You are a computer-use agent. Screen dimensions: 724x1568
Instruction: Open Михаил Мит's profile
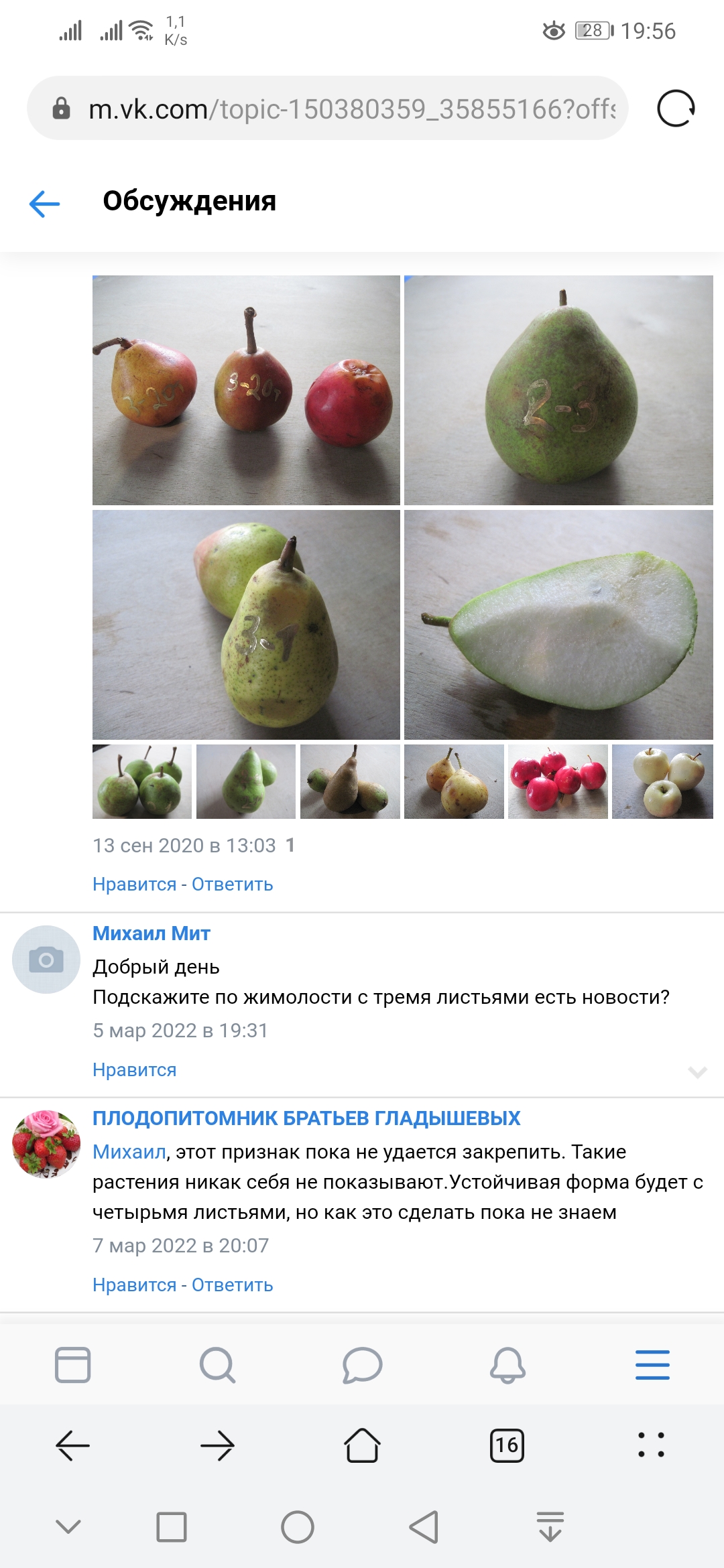click(x=152, y=933)
